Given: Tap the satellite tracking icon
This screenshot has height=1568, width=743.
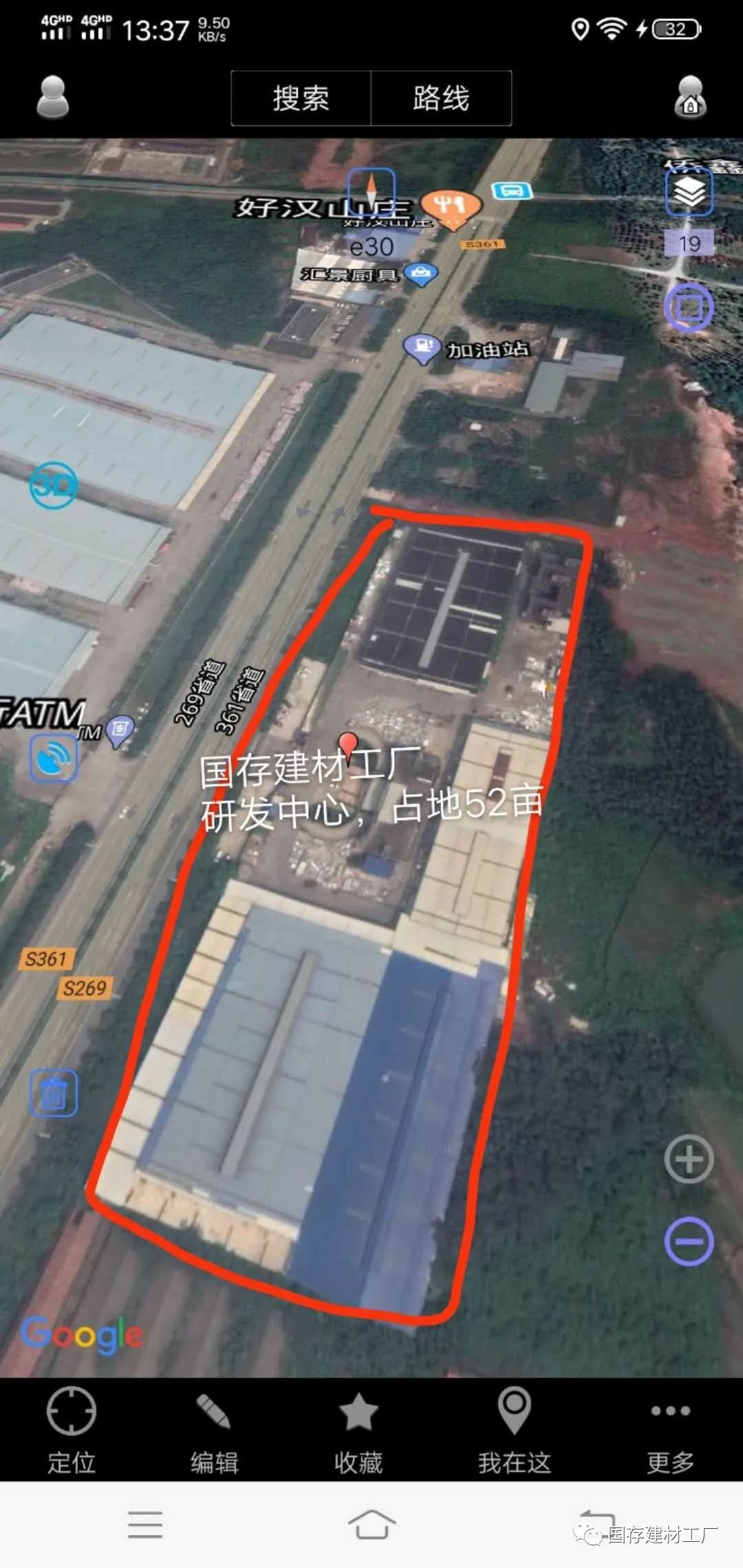Looking at the screenshot, I should (53, 758).
